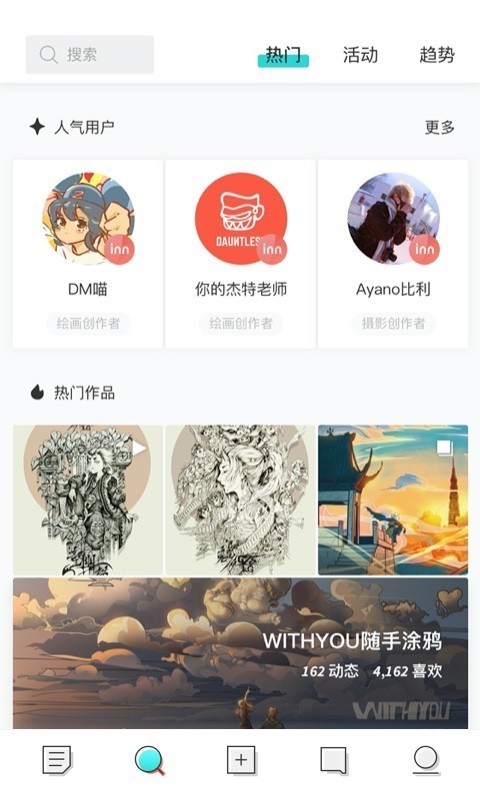480x800 pixels.
Task: Switch to the 趋势 tab
Action: point(437,55)
